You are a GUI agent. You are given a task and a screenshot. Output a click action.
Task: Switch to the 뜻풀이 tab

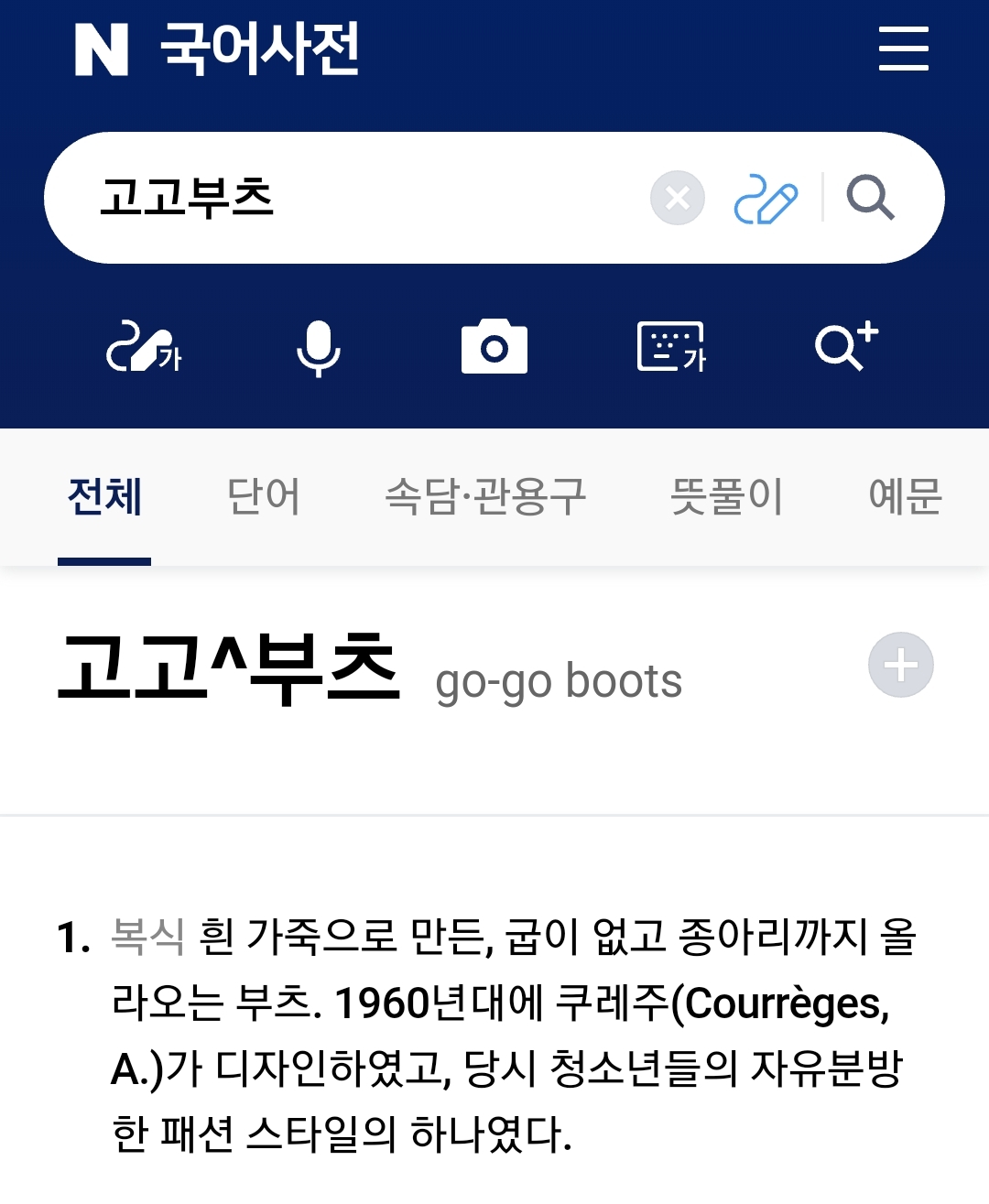click(x=727, y=497)
